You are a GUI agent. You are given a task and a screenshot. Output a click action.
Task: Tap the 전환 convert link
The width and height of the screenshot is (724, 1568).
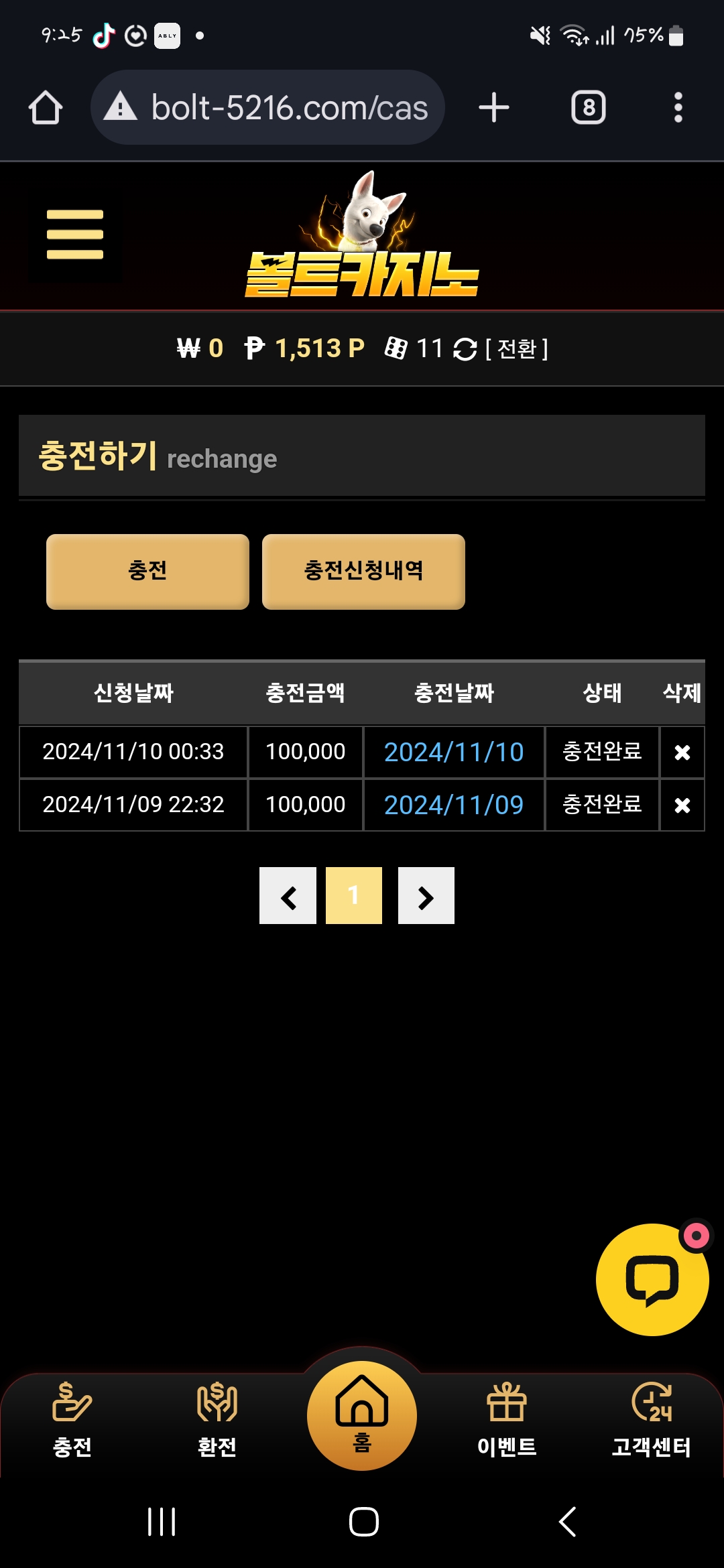point(515,348)
